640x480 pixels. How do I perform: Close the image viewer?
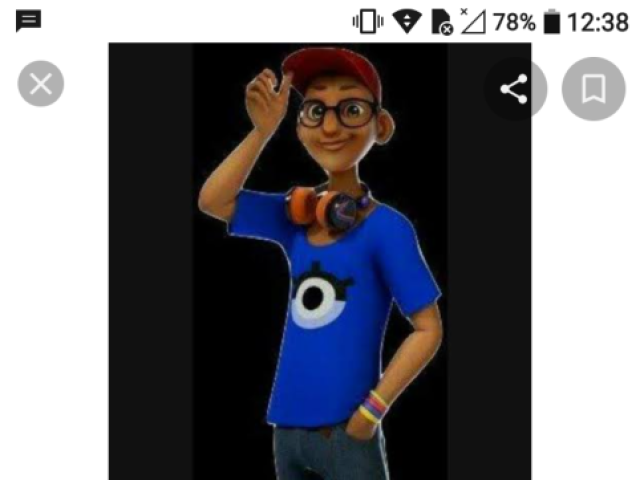click(41, 84)
